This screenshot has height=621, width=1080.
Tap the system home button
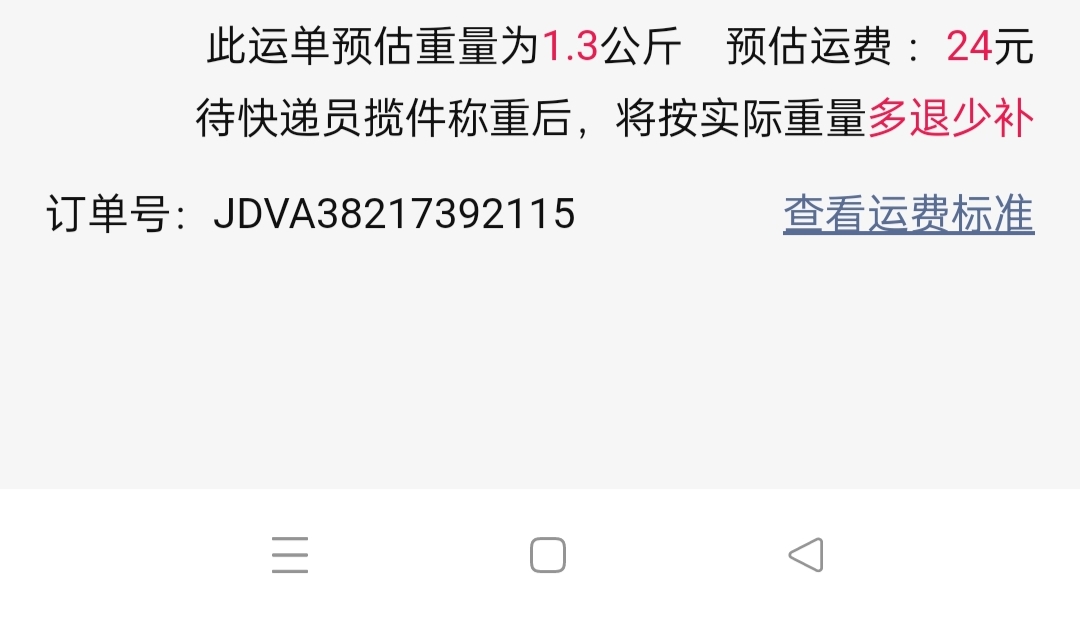[547, 555]
